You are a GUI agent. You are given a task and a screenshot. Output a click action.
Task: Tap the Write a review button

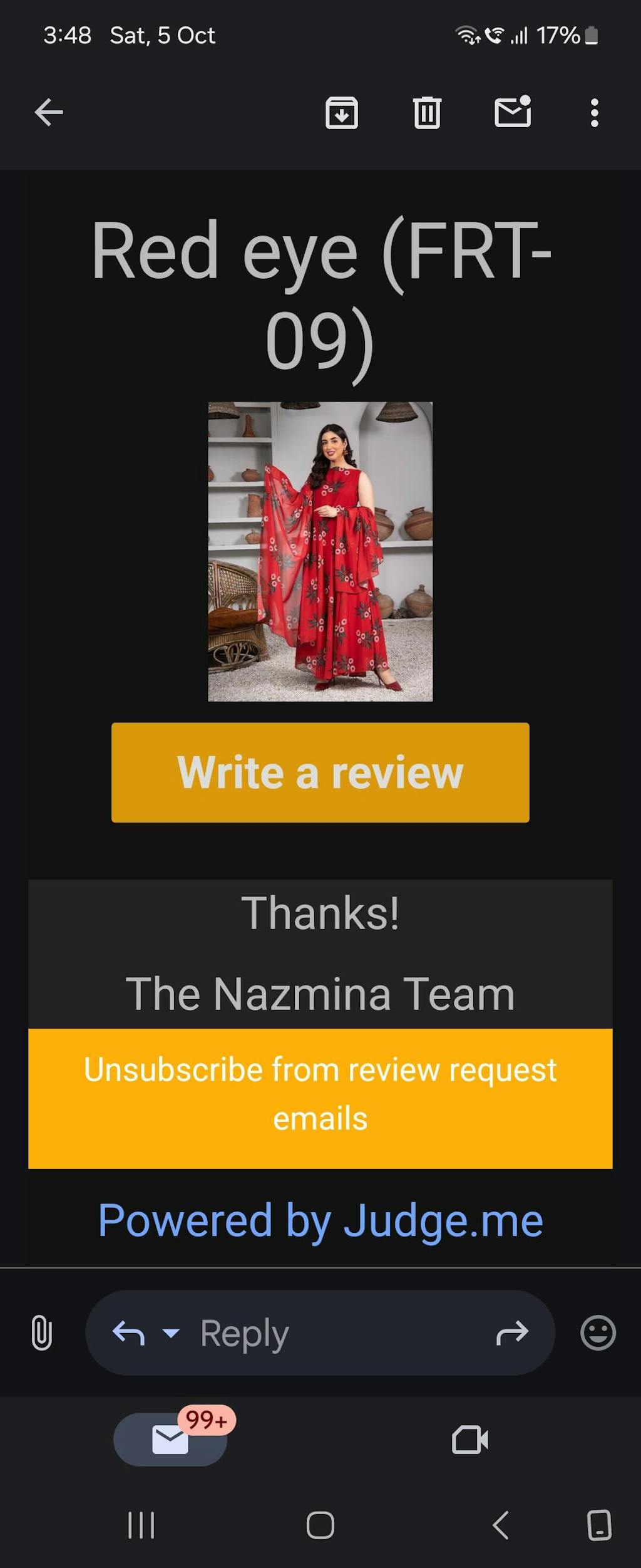point(320,772)
